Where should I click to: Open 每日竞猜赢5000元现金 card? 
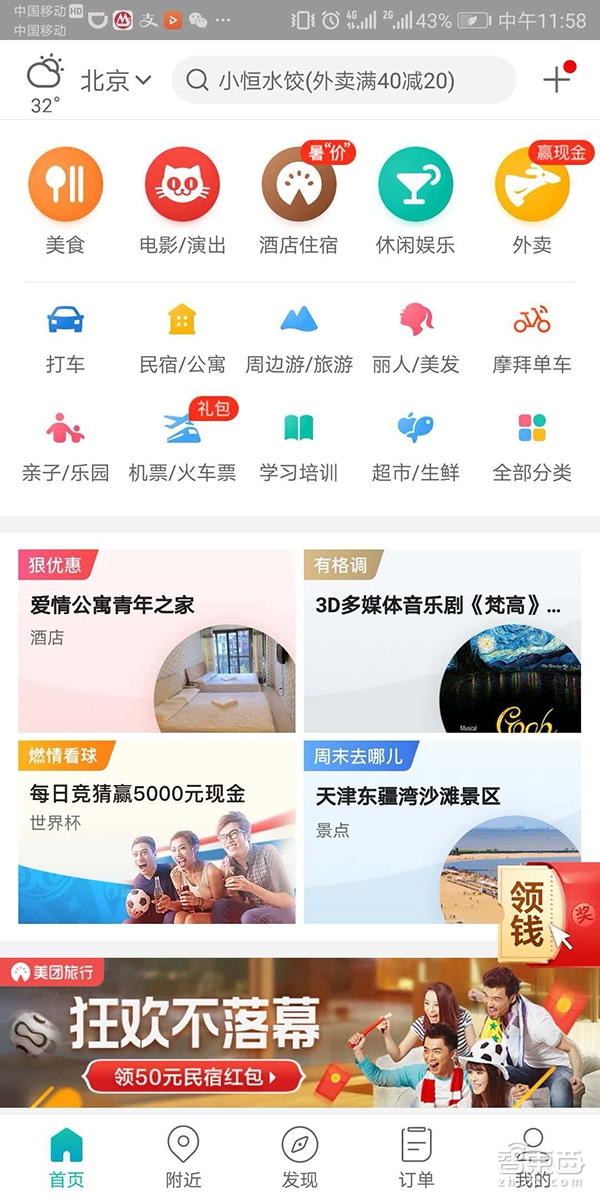pyautogui.click(x=157, y=832)
